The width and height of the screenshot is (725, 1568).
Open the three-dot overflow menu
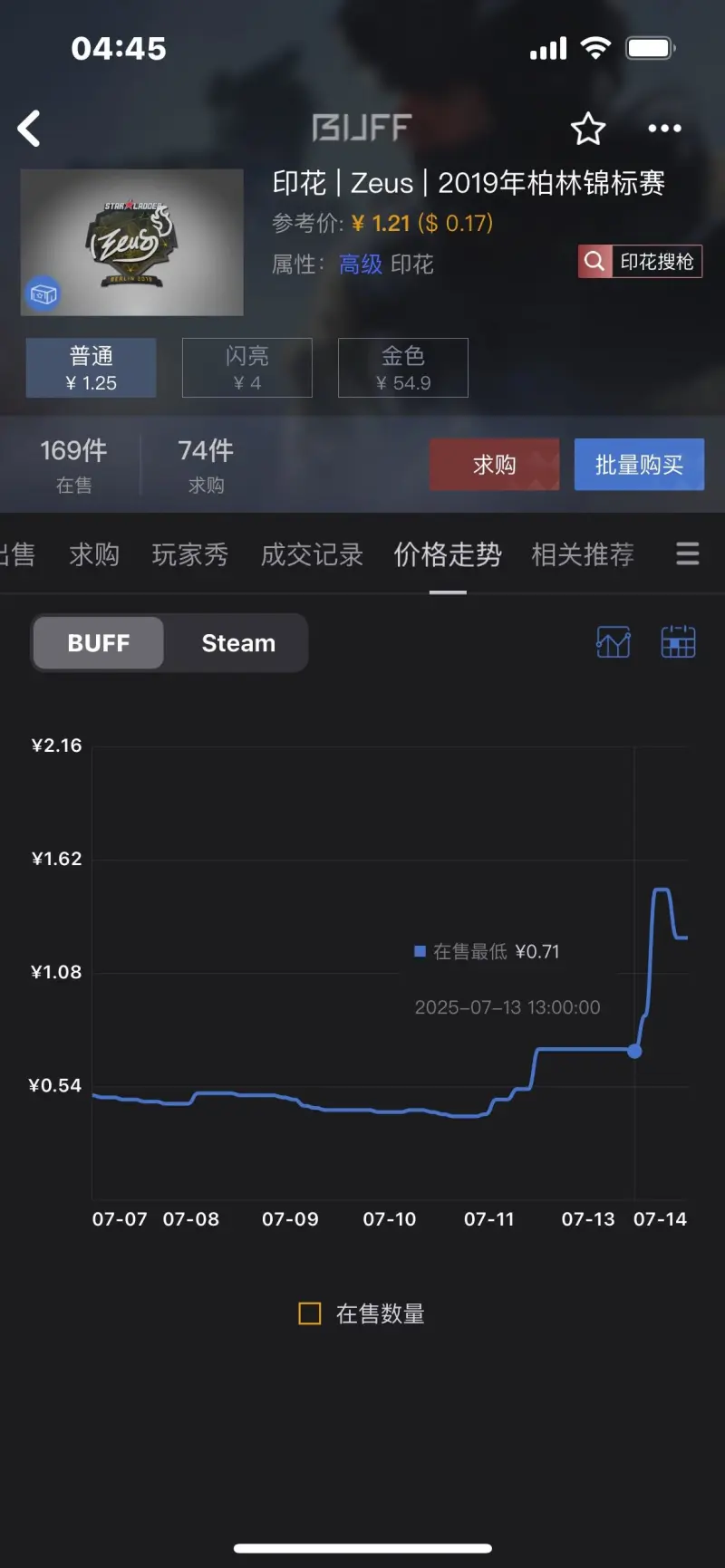665,129
